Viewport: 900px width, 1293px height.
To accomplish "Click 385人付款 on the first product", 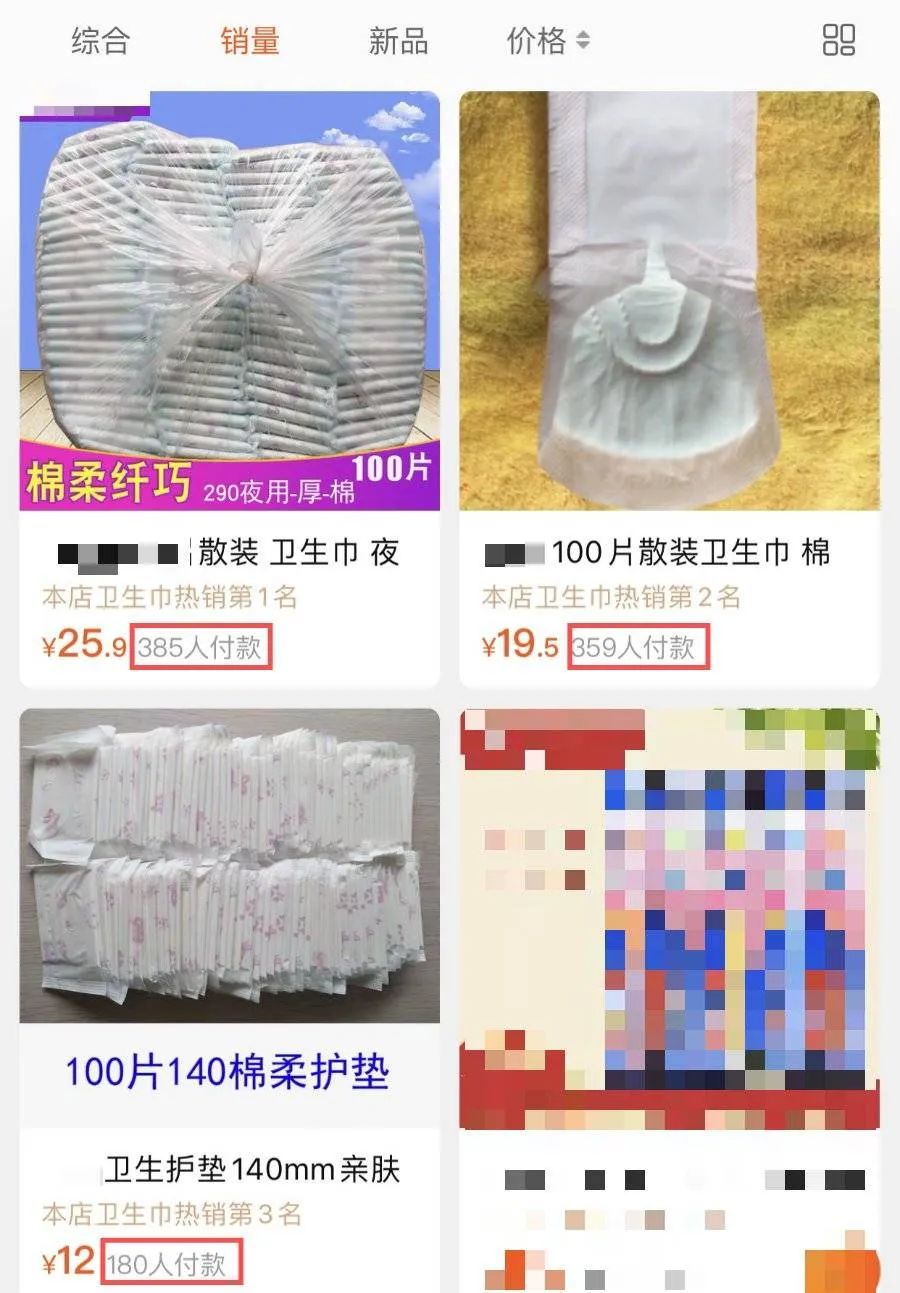I will (x=201, y=649).
